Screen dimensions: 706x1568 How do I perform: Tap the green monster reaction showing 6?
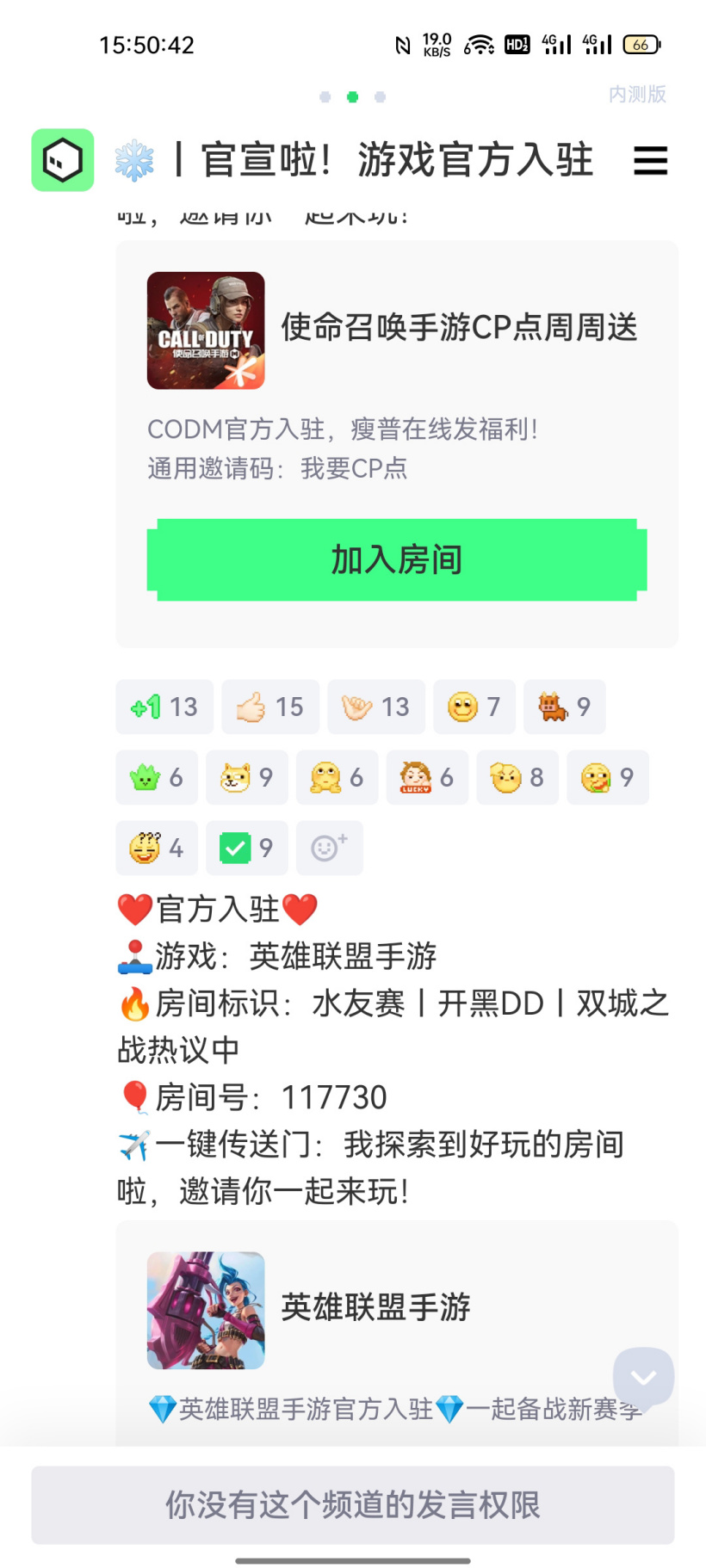pos(156,778)
